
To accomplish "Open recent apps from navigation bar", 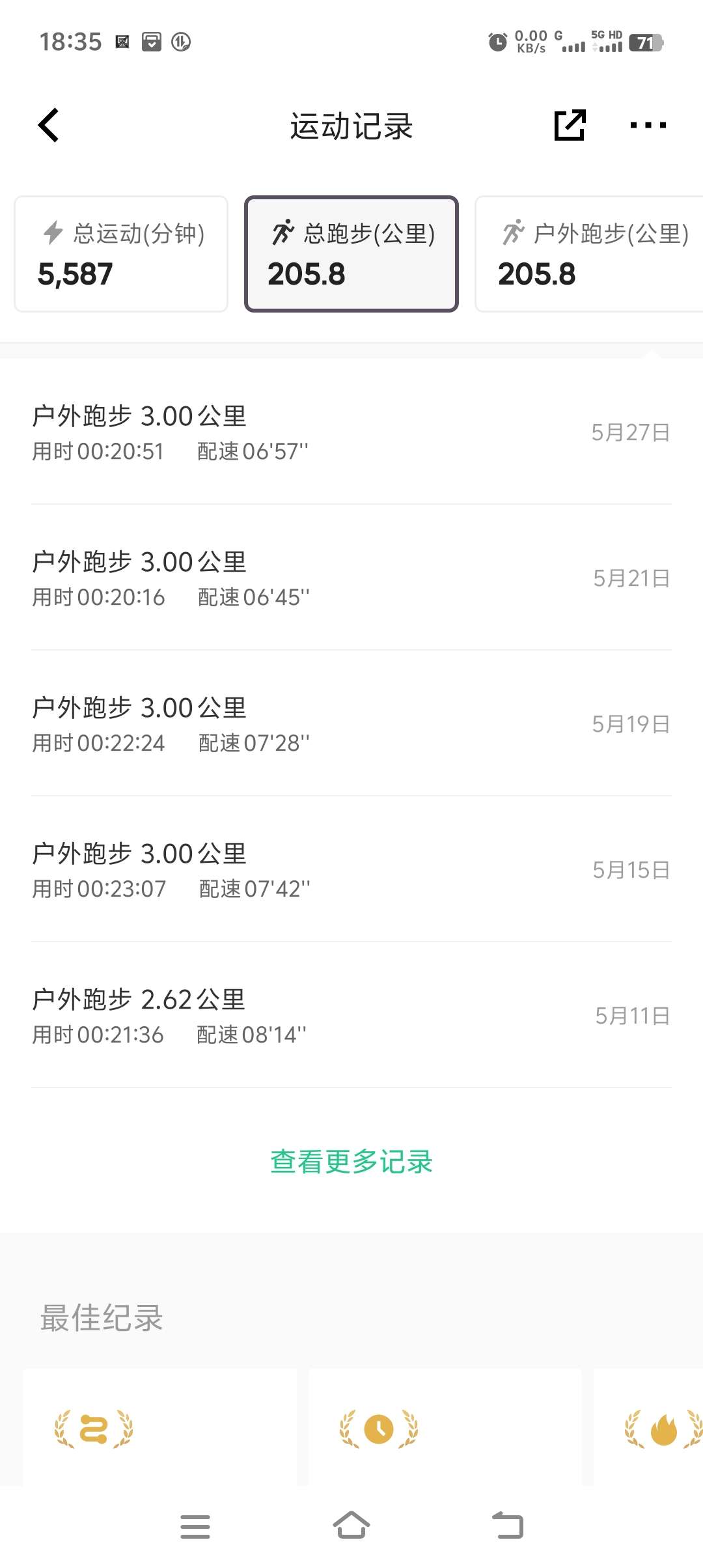I will pos(195,1526).
